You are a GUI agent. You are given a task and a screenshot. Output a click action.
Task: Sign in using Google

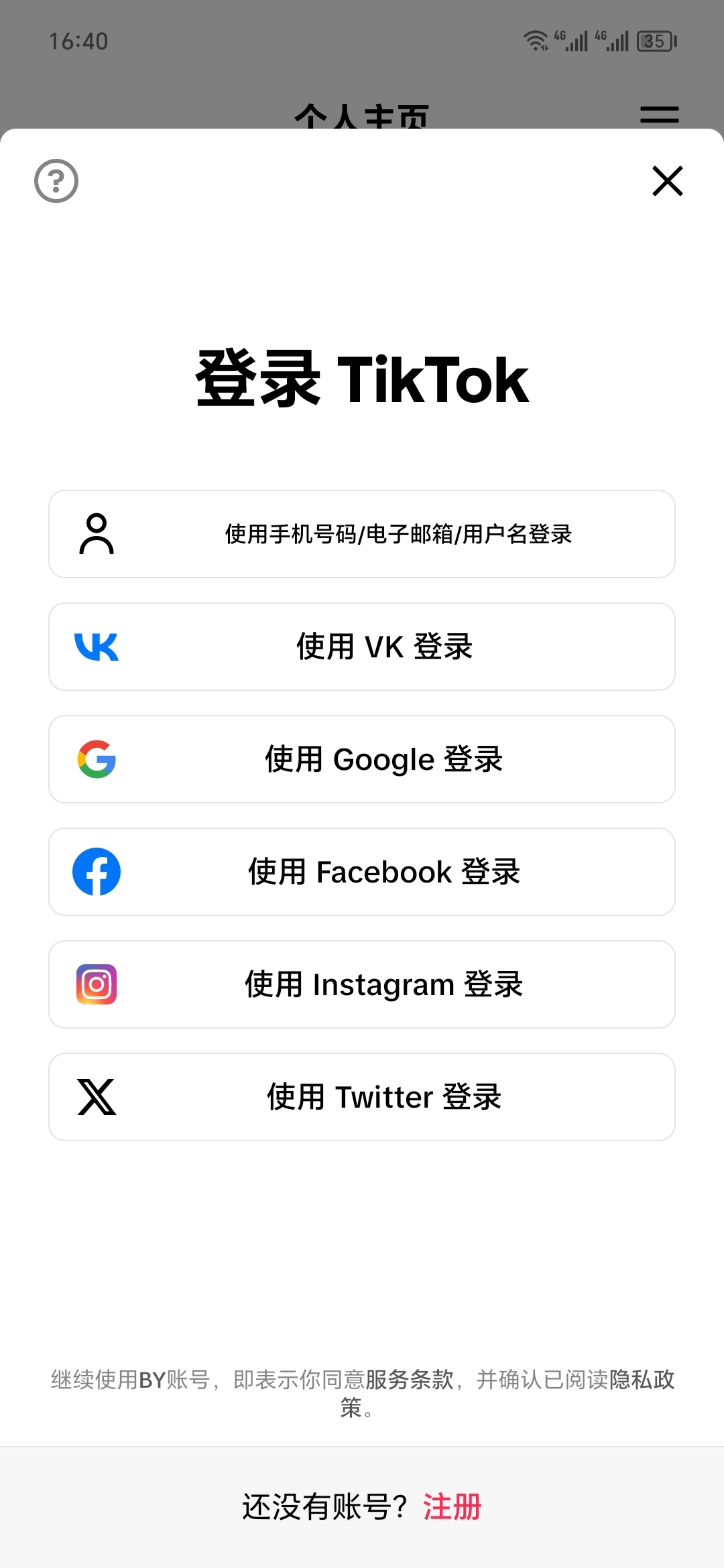362,759
